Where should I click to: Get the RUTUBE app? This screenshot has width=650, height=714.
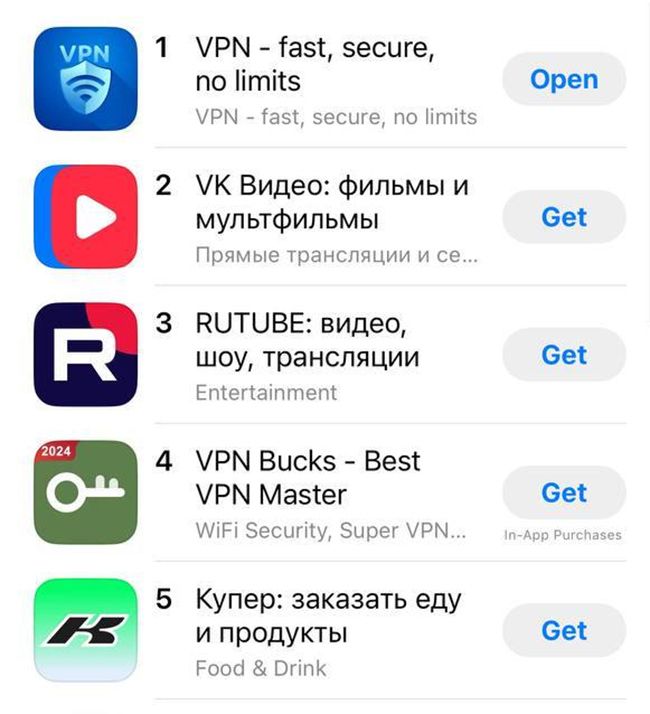click(x=563, y=355)
